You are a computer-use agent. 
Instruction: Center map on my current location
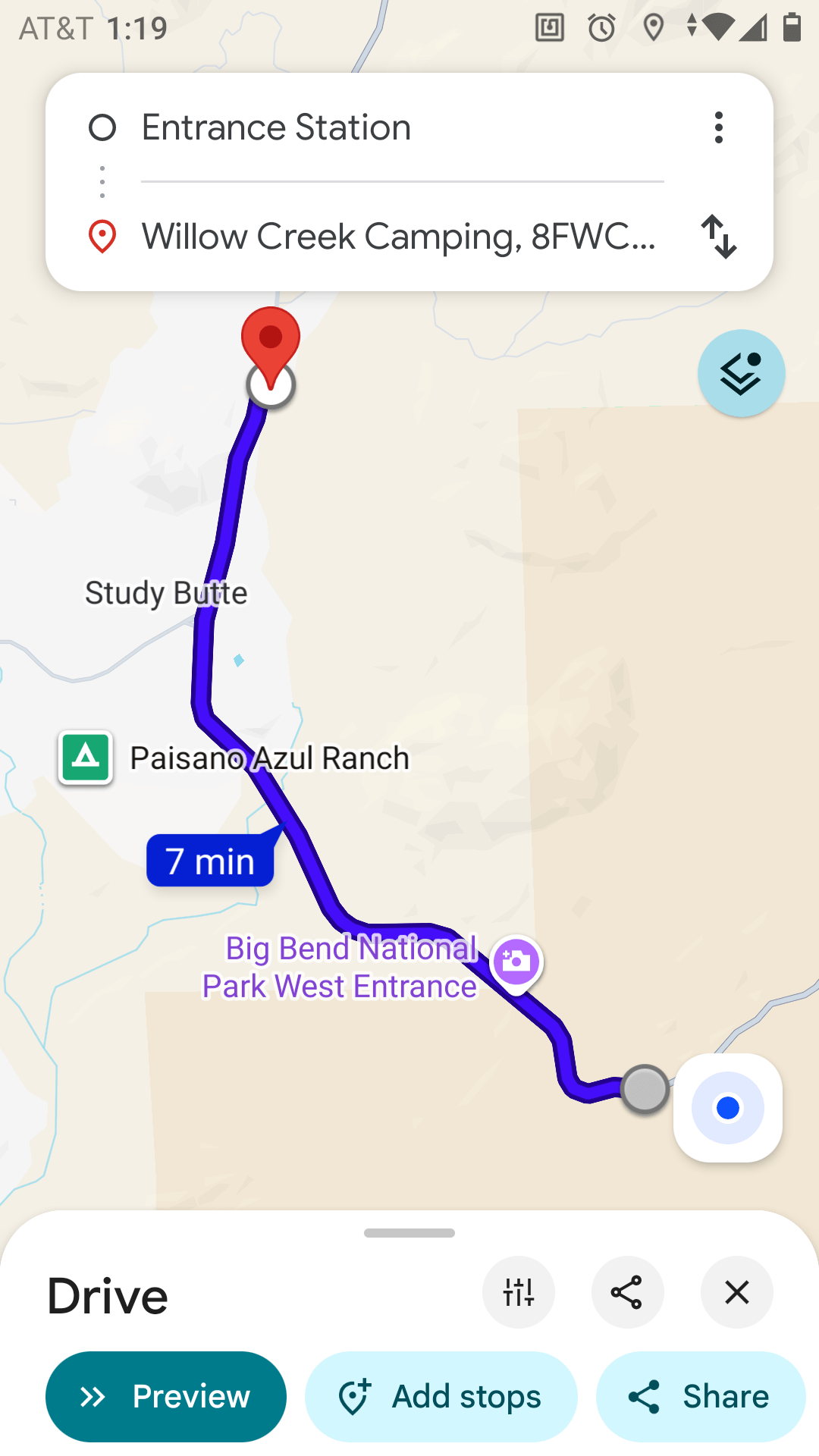[x=727, y=1108]
